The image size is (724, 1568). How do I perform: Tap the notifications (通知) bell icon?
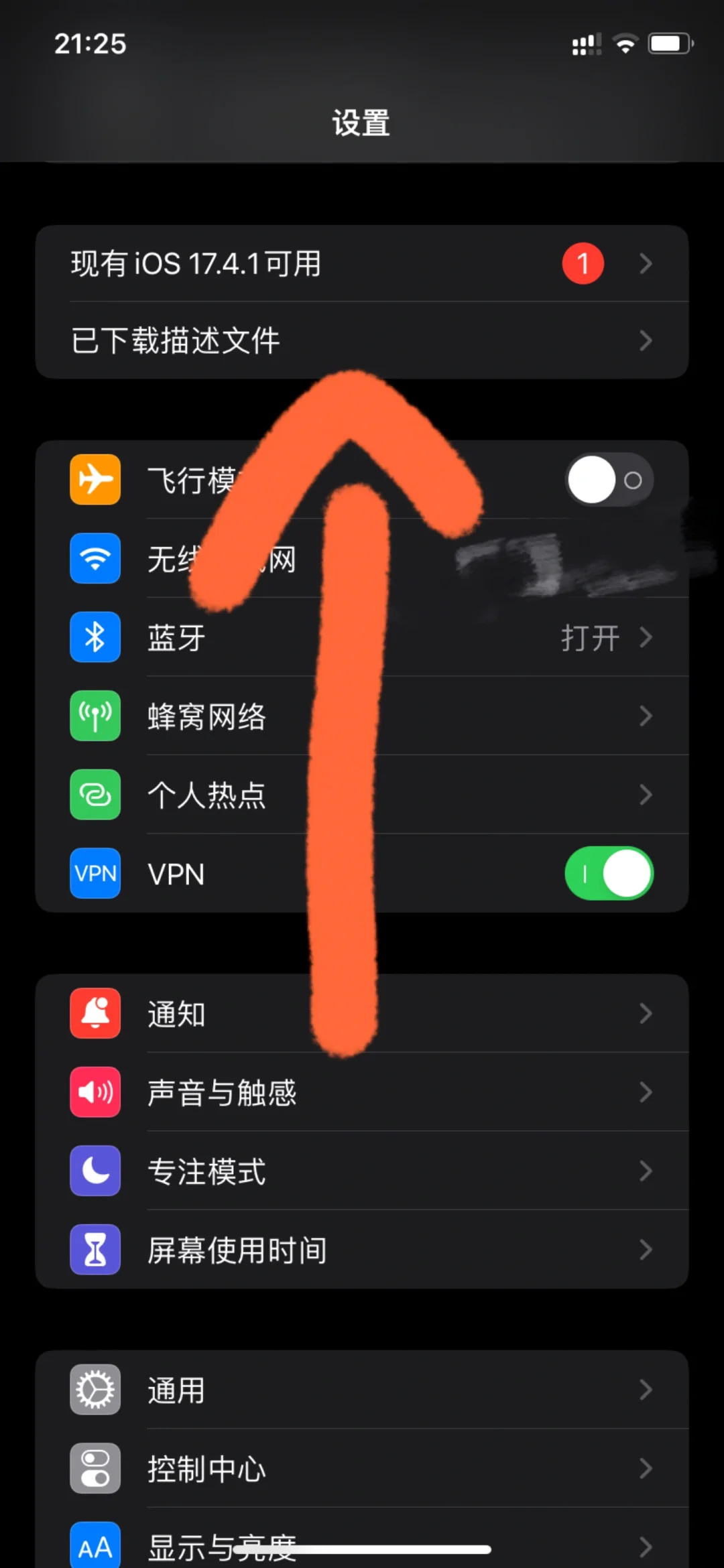pyautogui.click(x=95, y=1014)
